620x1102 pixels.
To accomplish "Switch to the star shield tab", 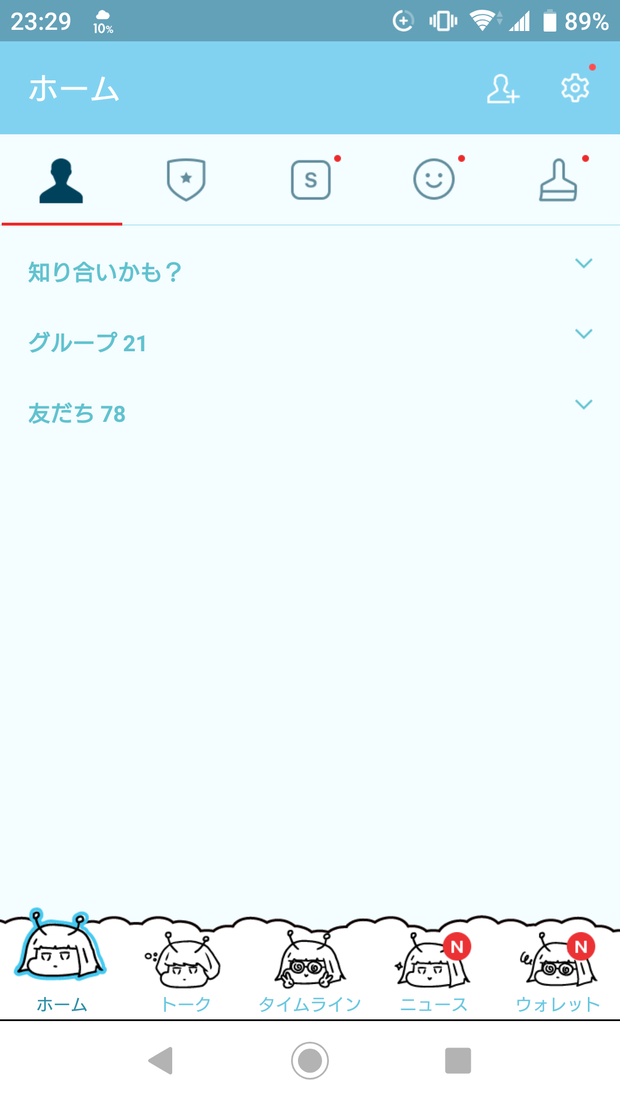I will (186, 180).
